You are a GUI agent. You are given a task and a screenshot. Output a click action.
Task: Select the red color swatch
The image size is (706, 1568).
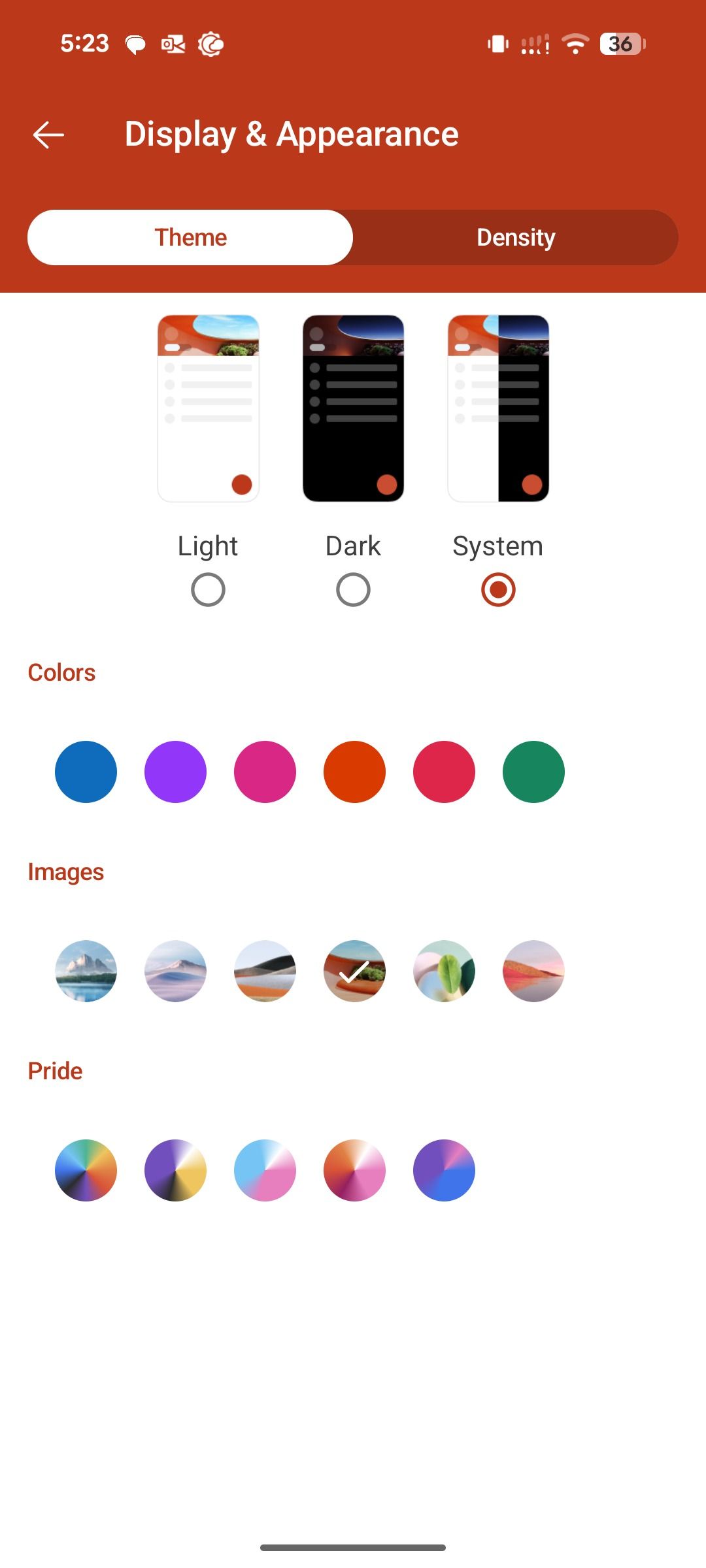pos(444,772)
